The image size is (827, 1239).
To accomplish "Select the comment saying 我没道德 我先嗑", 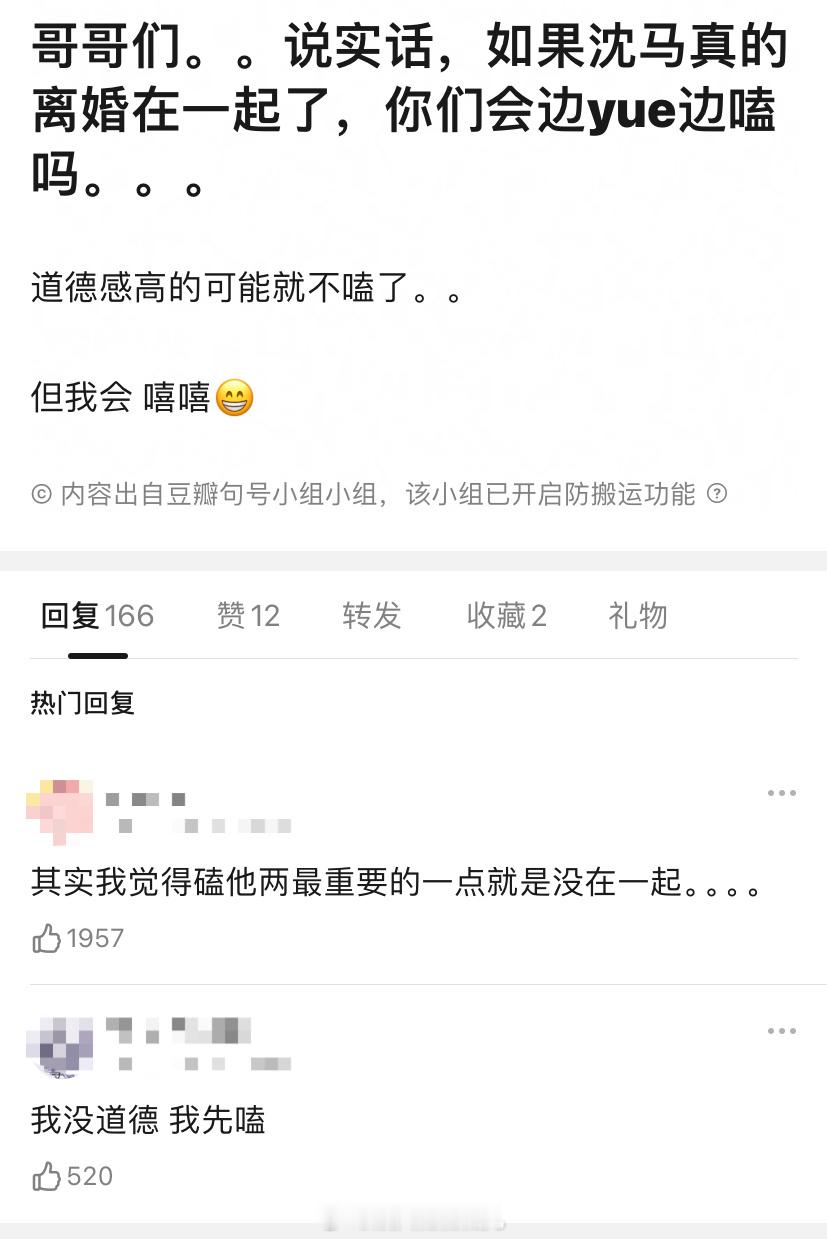I will [148, 1121].
